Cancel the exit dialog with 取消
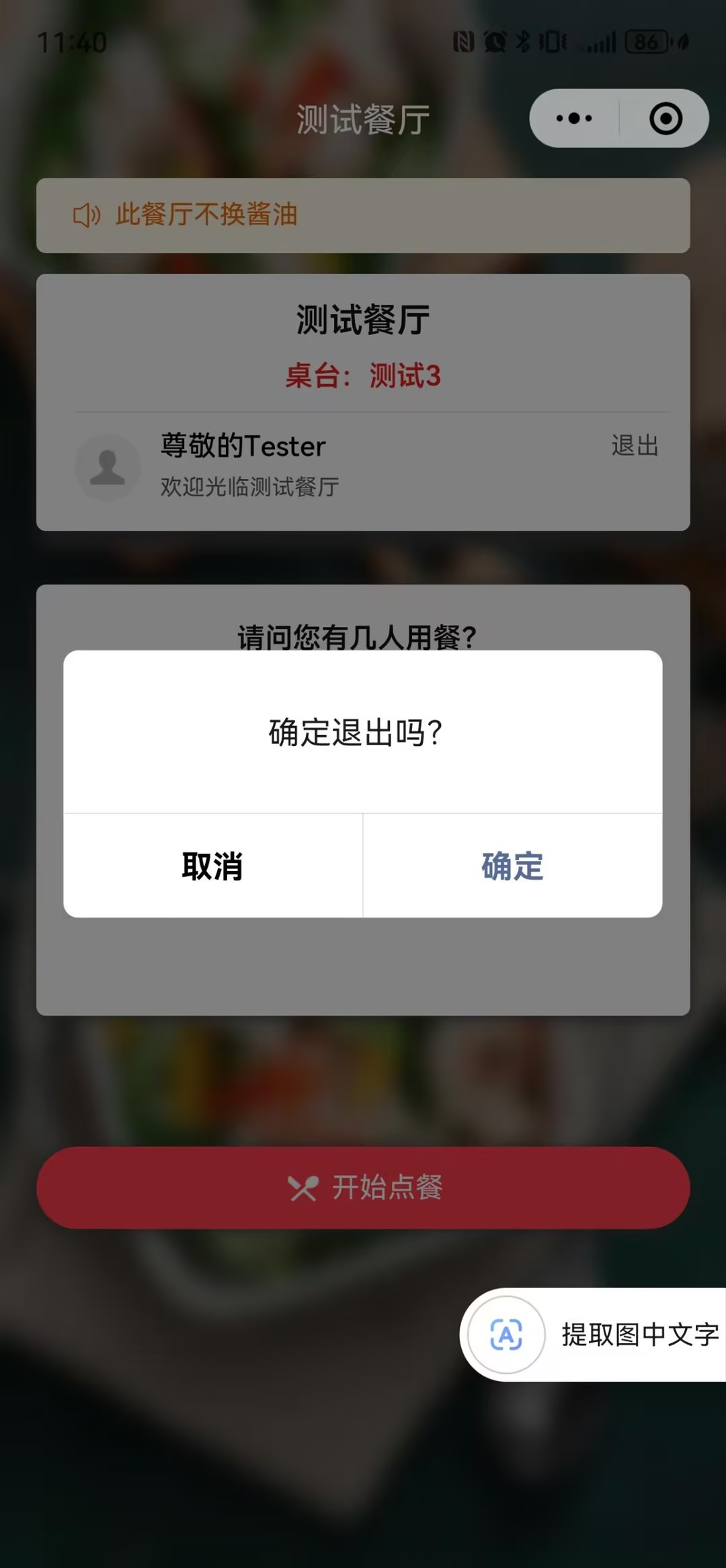 click(212, 866)
